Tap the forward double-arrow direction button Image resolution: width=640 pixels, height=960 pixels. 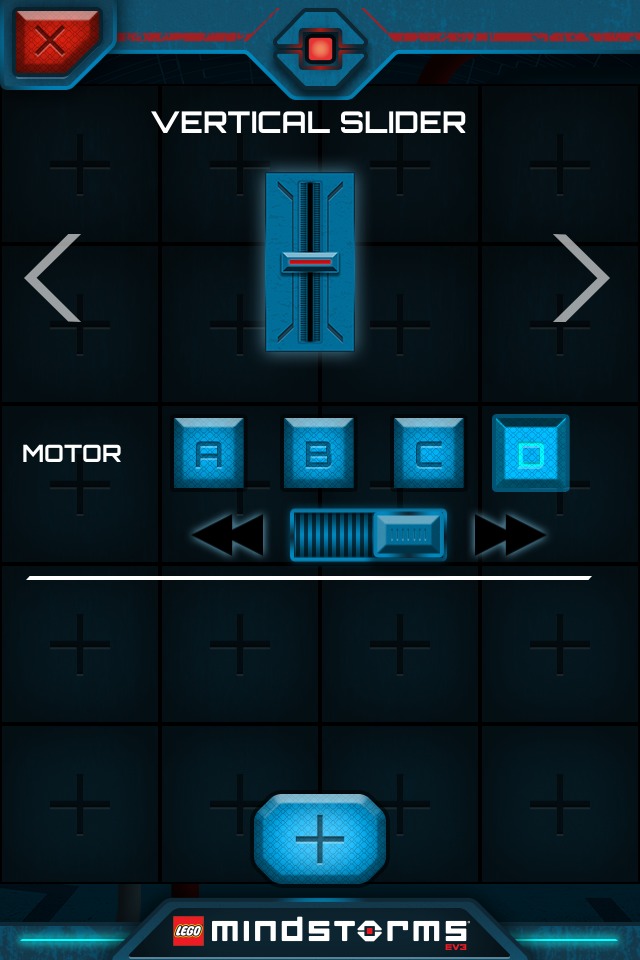tap(510, 535)
